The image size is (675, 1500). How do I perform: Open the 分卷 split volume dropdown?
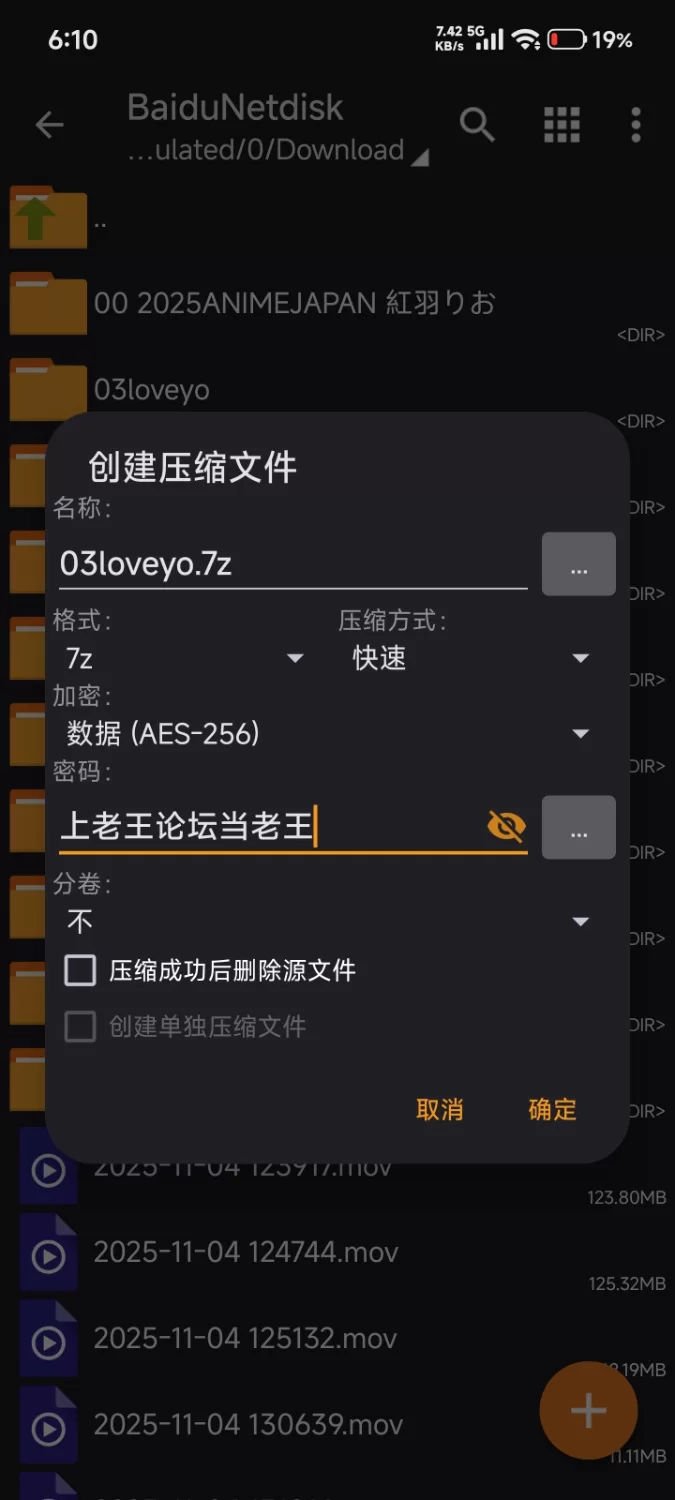pyautogui.click(x=326, y=921)
